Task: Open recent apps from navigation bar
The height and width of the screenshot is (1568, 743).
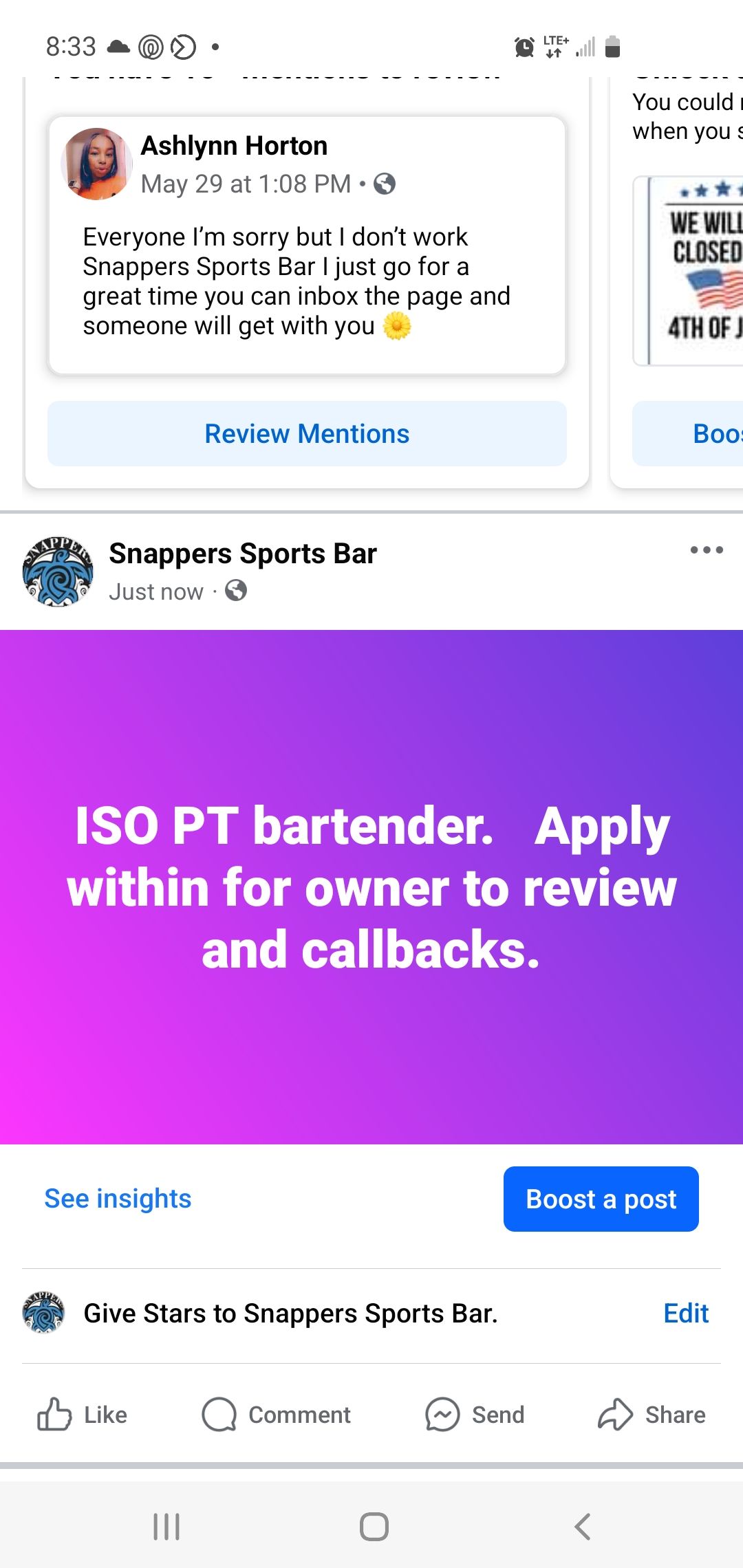Action: (x=166, y=1527)
